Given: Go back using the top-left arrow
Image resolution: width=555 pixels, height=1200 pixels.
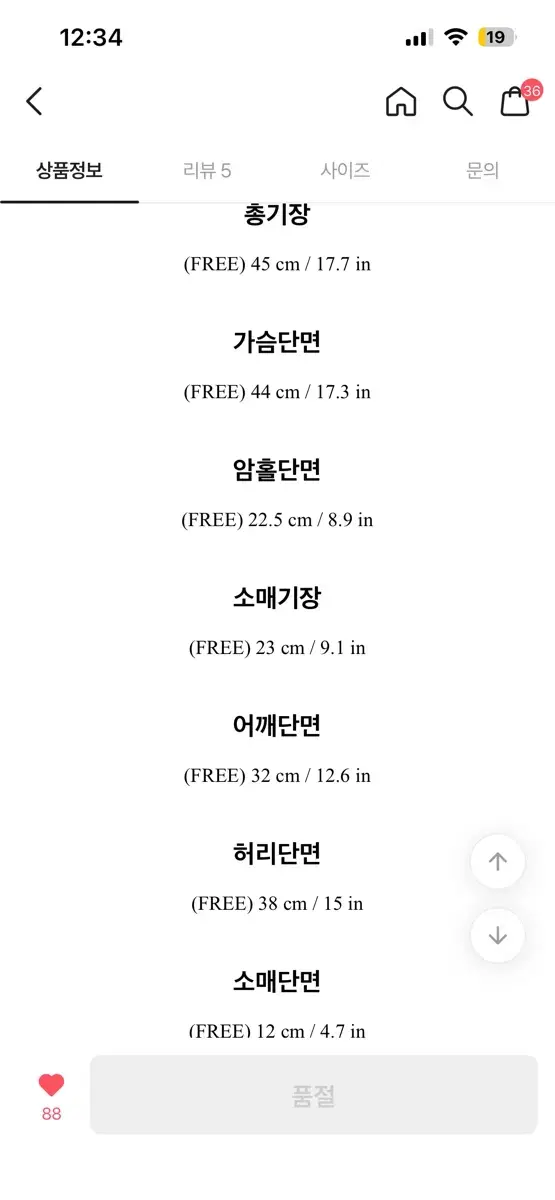Looking at the screenshot, I should click(x=34, y=101).
